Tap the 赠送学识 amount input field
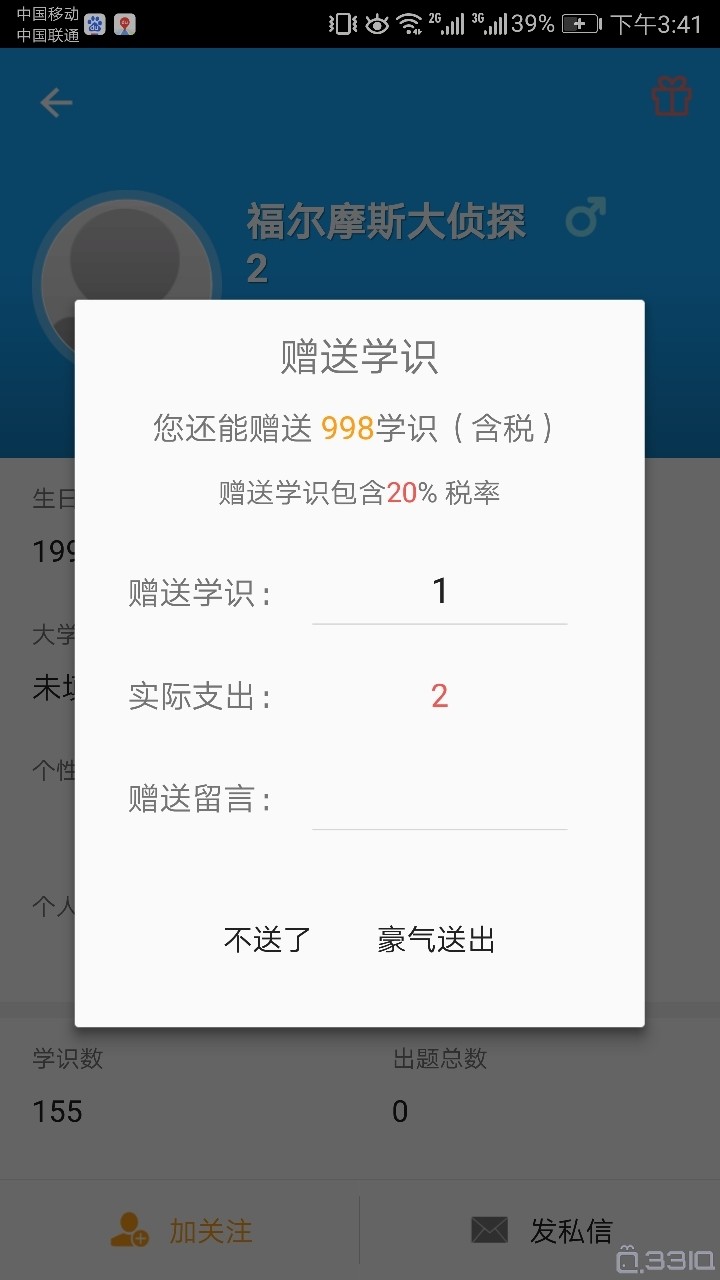This screenshot has height=1280, width=720. [439, 593]
